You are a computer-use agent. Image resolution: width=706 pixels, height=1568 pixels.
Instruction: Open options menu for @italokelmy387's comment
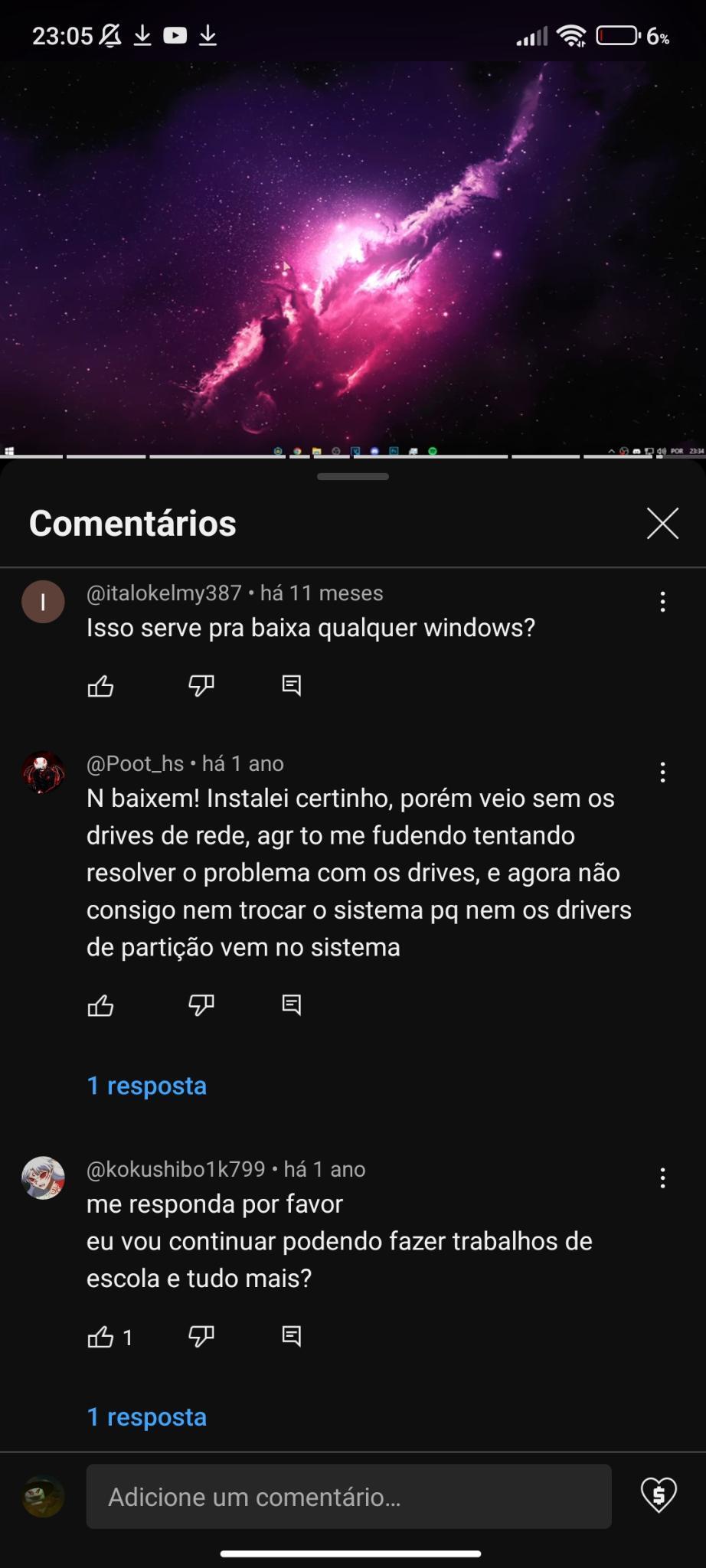pos(662,602)
